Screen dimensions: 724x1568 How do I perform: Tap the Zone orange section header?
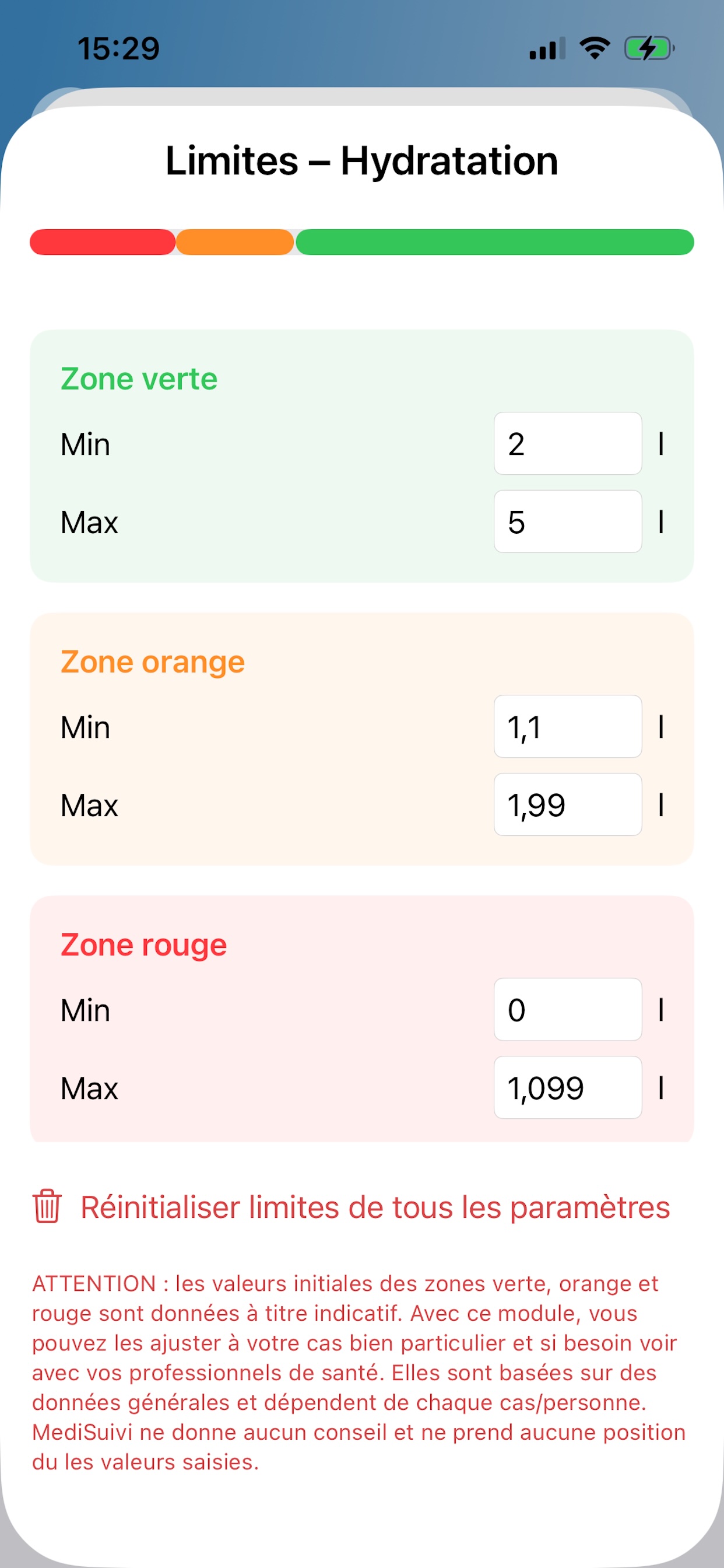(152, 661)
